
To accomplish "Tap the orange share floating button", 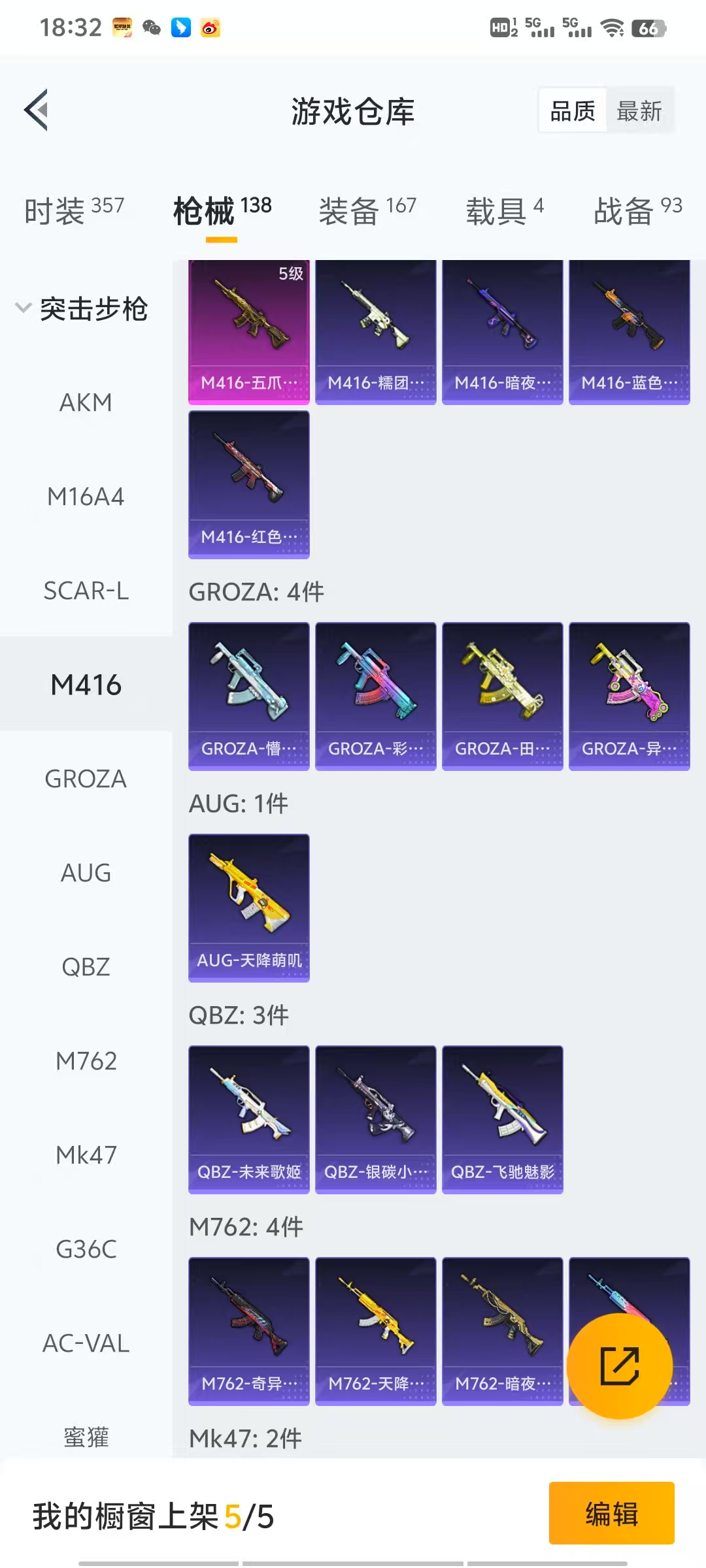I will point(619,1365).
